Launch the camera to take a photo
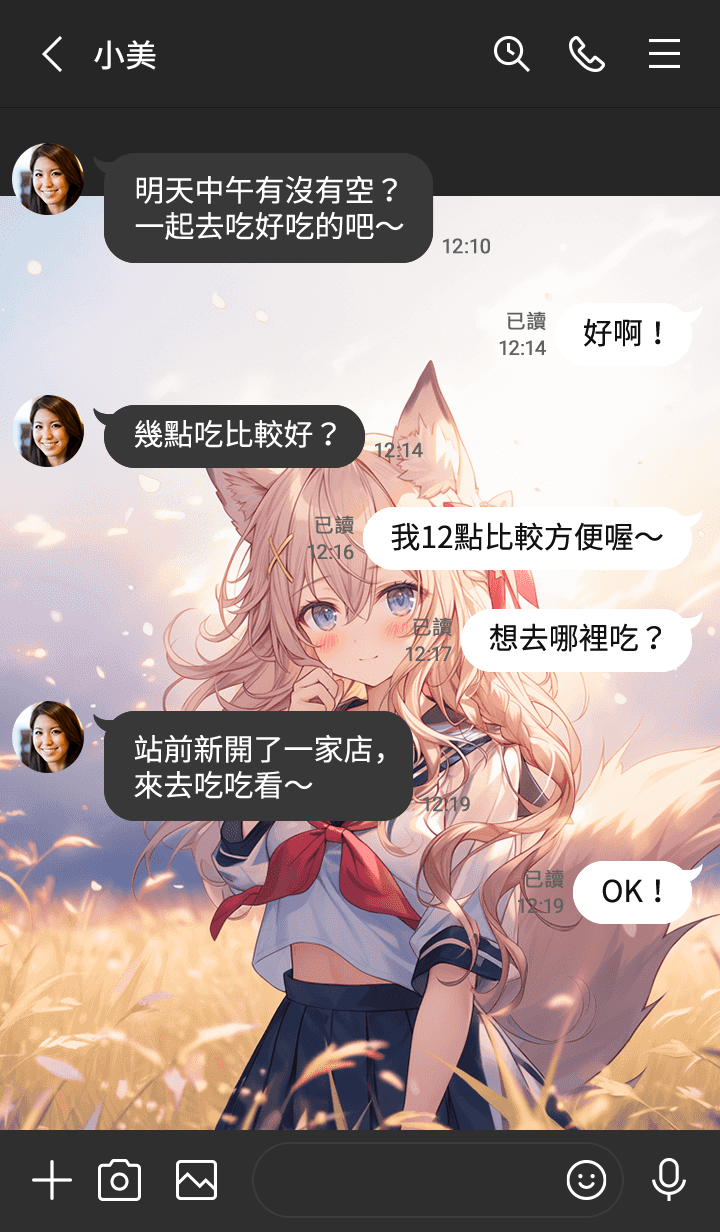This screenshot has width=720, height=1232. [x=119, y=1181]
